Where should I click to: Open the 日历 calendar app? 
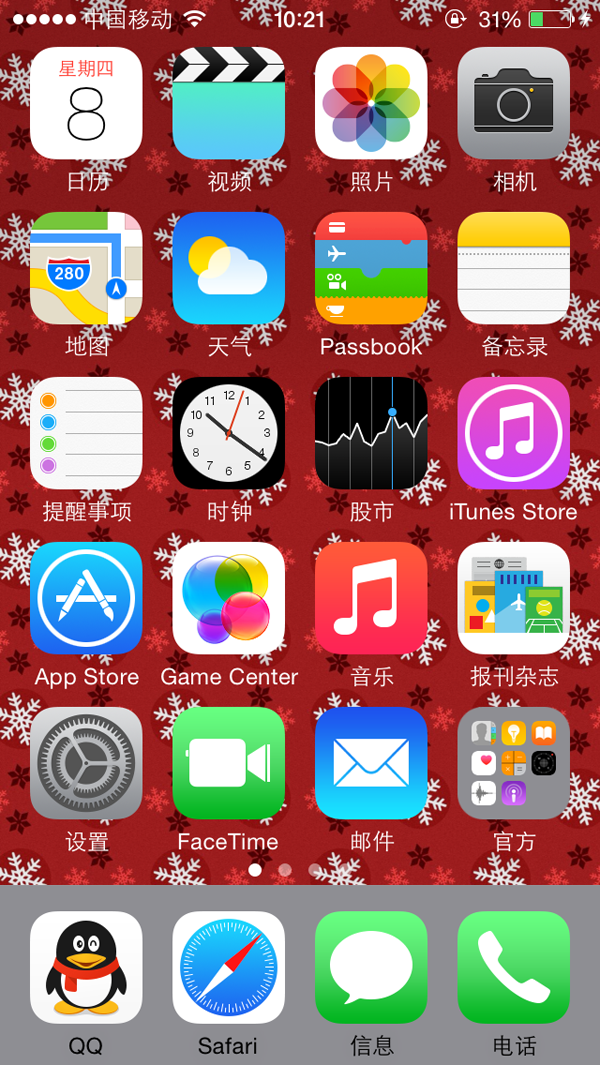86,103
